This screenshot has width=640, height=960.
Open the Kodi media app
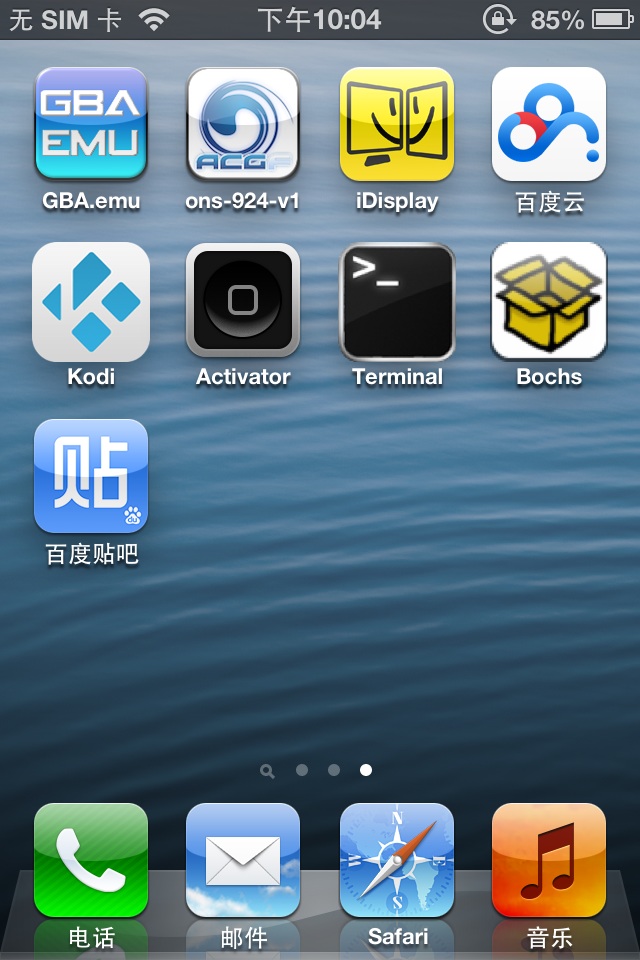point(91,300)
